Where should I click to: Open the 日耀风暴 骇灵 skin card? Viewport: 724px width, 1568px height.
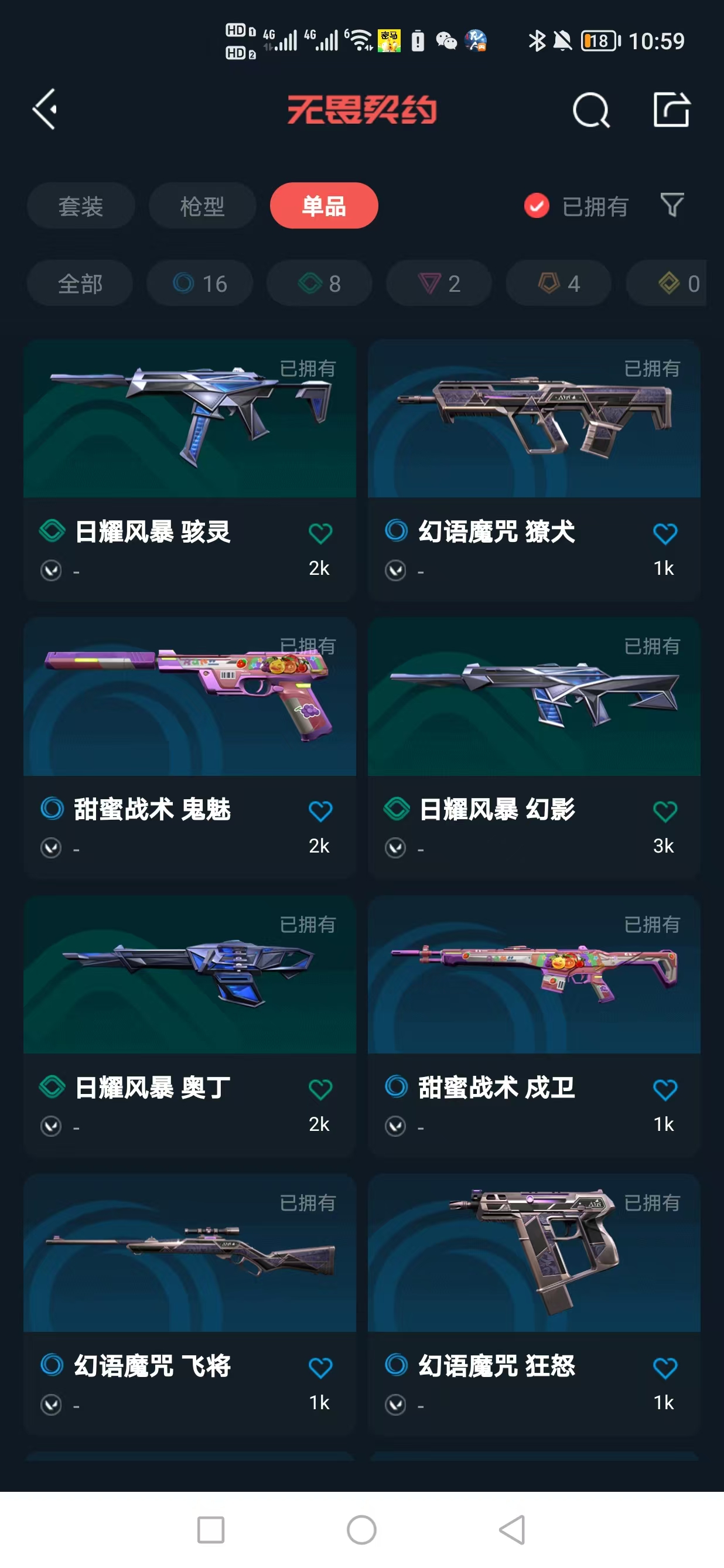click(190, 420)
